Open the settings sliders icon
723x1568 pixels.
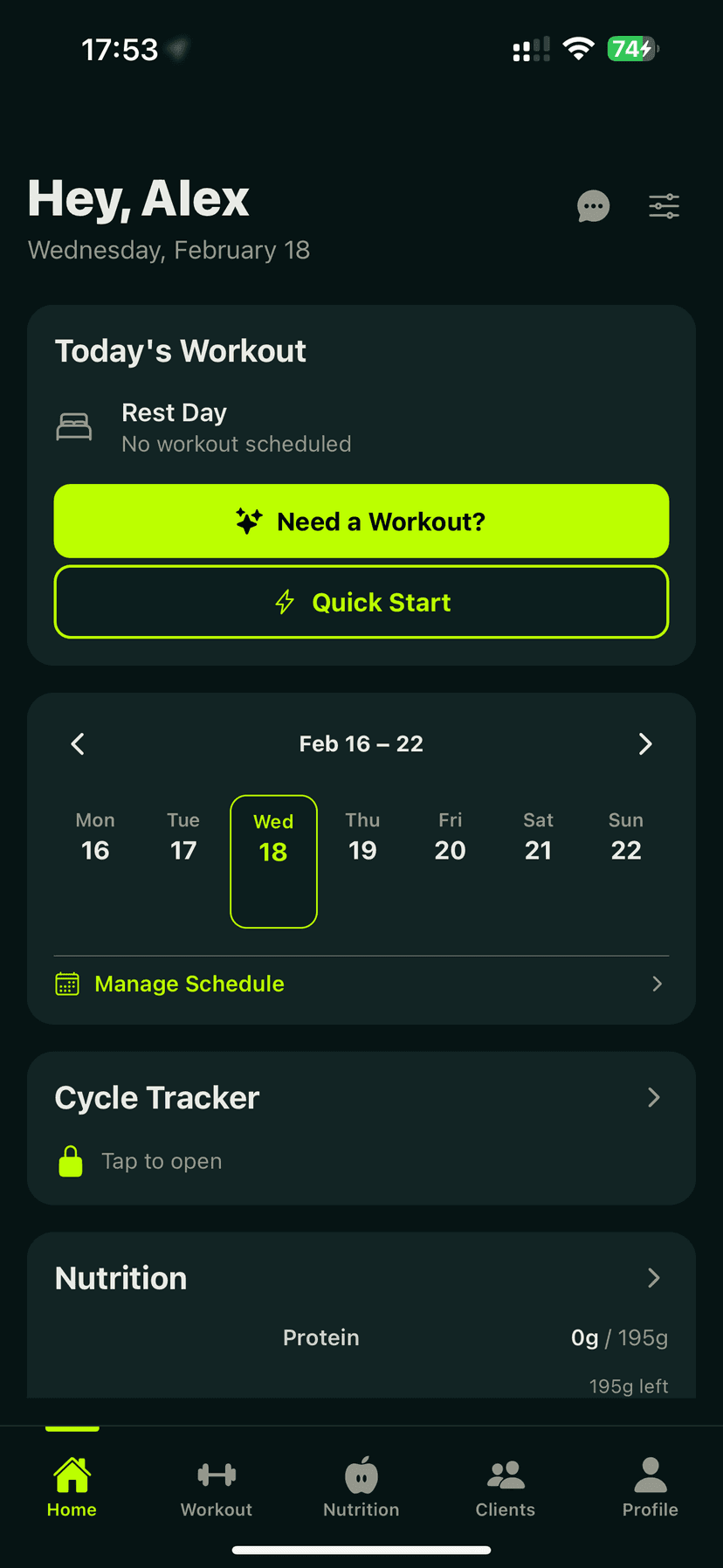664,206
